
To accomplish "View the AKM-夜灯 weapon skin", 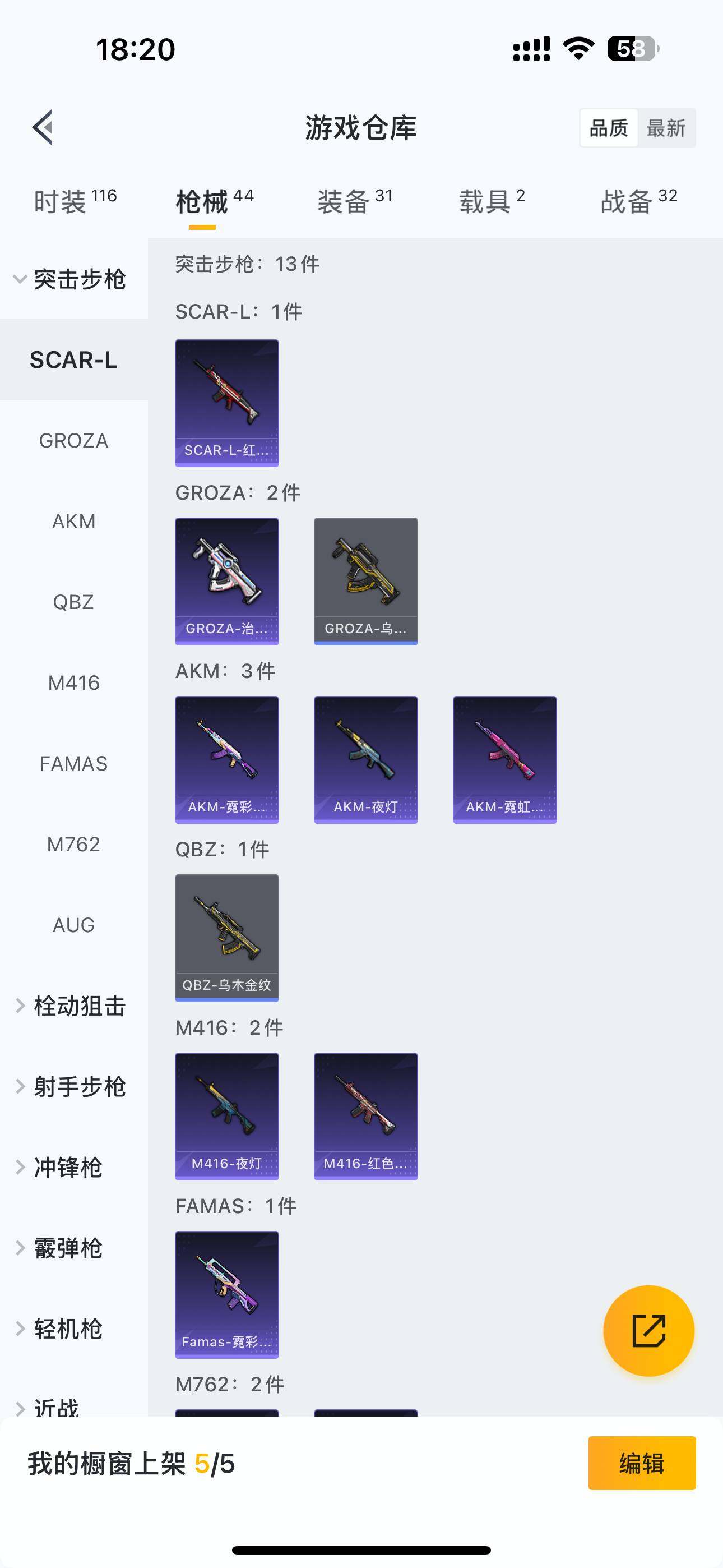I will [366, 758].
